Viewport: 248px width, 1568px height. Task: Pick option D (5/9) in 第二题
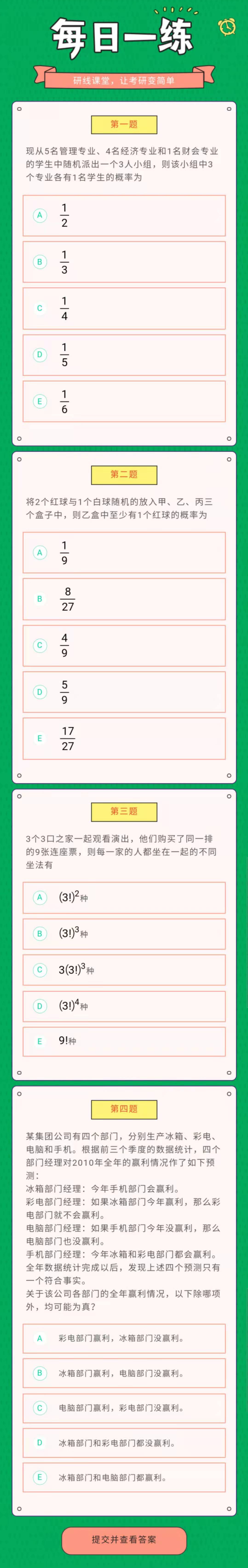[124, 692]
